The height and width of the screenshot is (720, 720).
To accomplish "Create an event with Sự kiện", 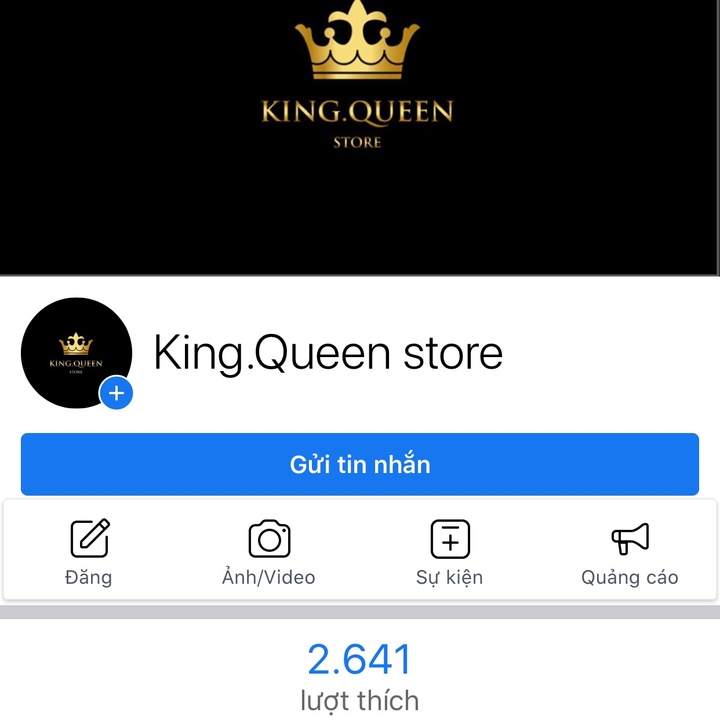I will point(449,552).
